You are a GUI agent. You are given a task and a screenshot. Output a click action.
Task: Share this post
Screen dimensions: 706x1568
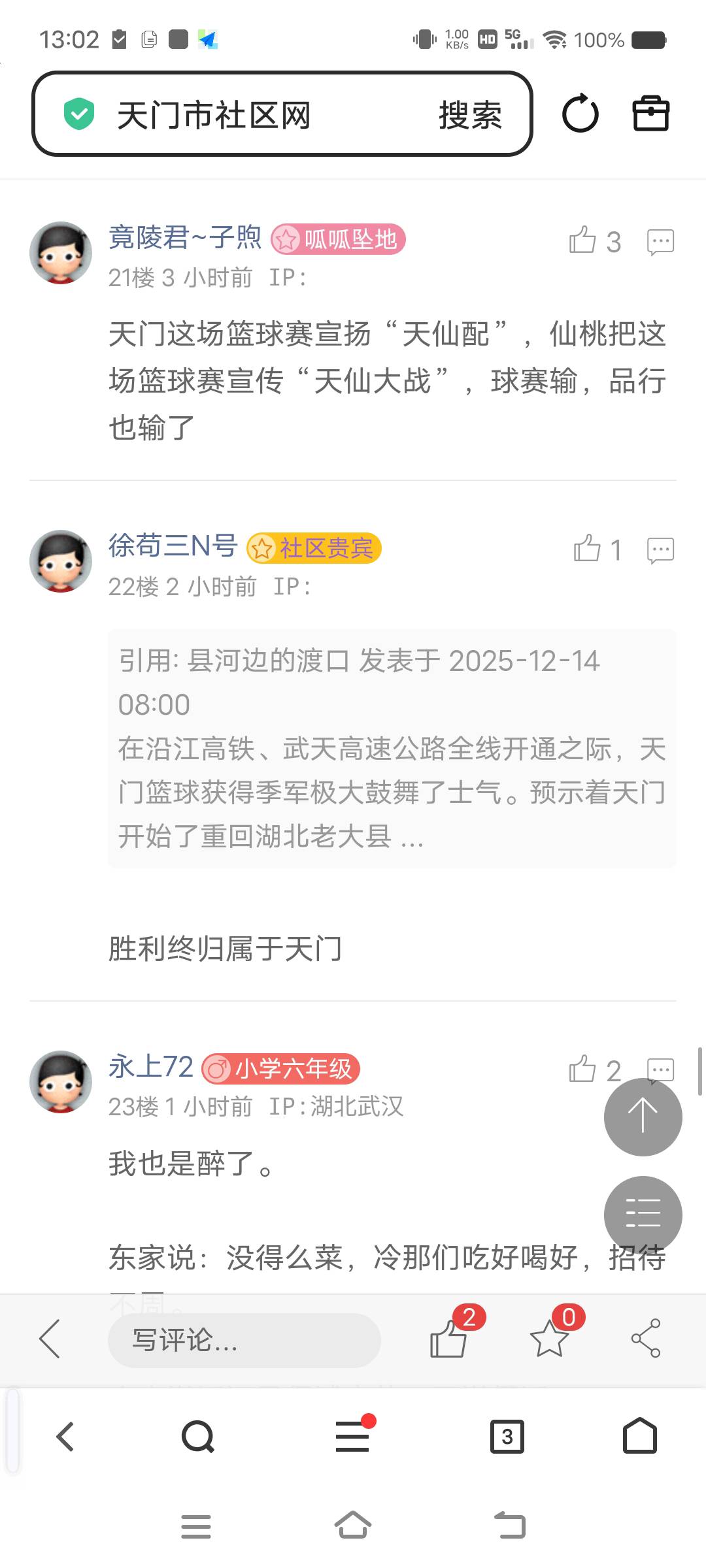tap(646, 1338)
